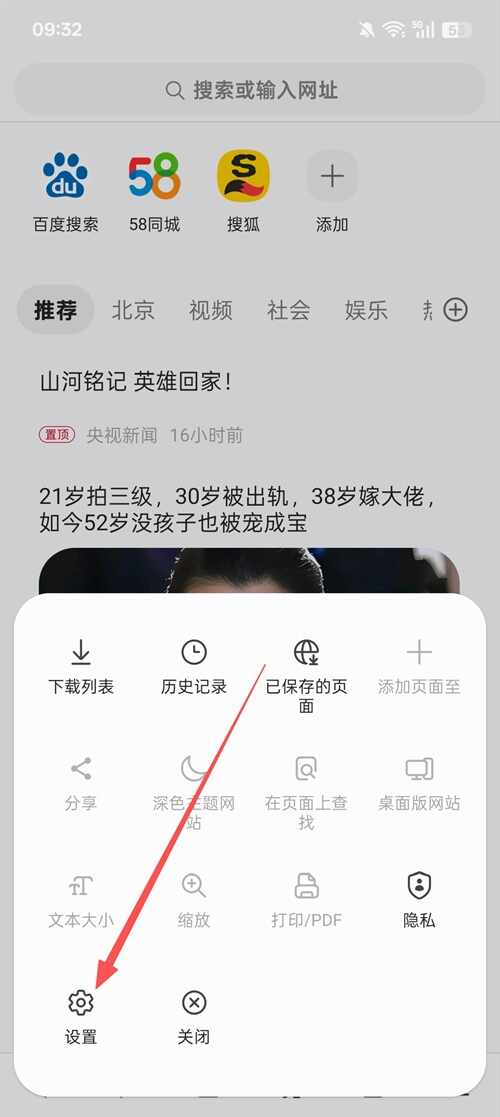Select the 推荐 tab

coord(56,310)
